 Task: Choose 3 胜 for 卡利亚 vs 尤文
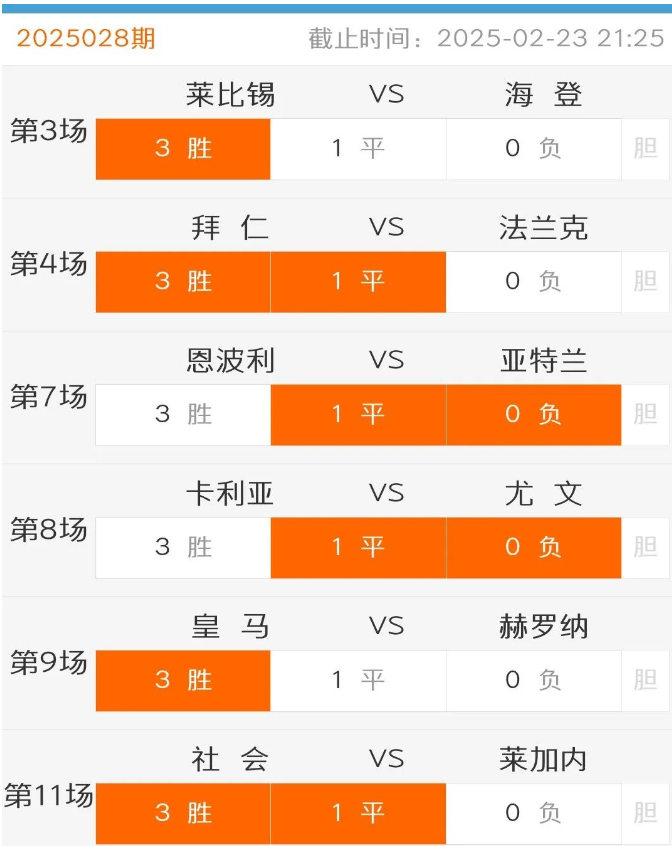[x=183, y=547]
